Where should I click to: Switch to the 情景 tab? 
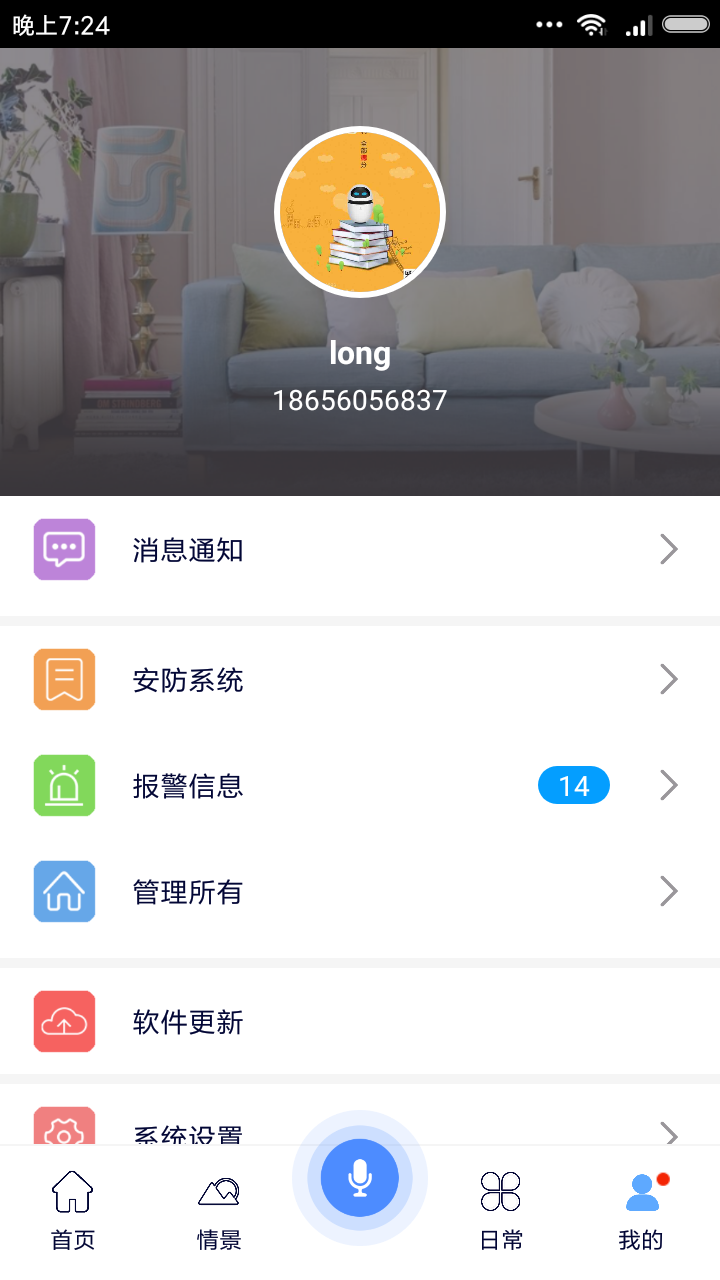pos(219,1210)
